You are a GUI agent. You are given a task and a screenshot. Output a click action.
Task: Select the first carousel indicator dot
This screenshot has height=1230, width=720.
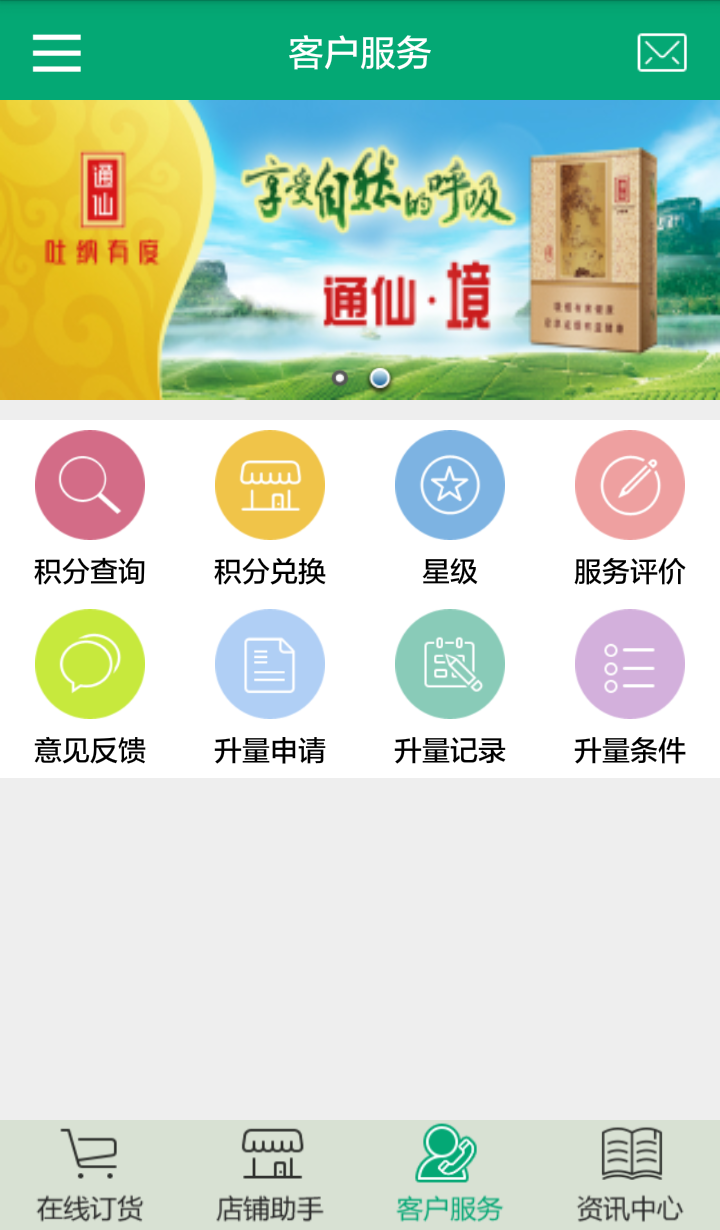[340, 378]
